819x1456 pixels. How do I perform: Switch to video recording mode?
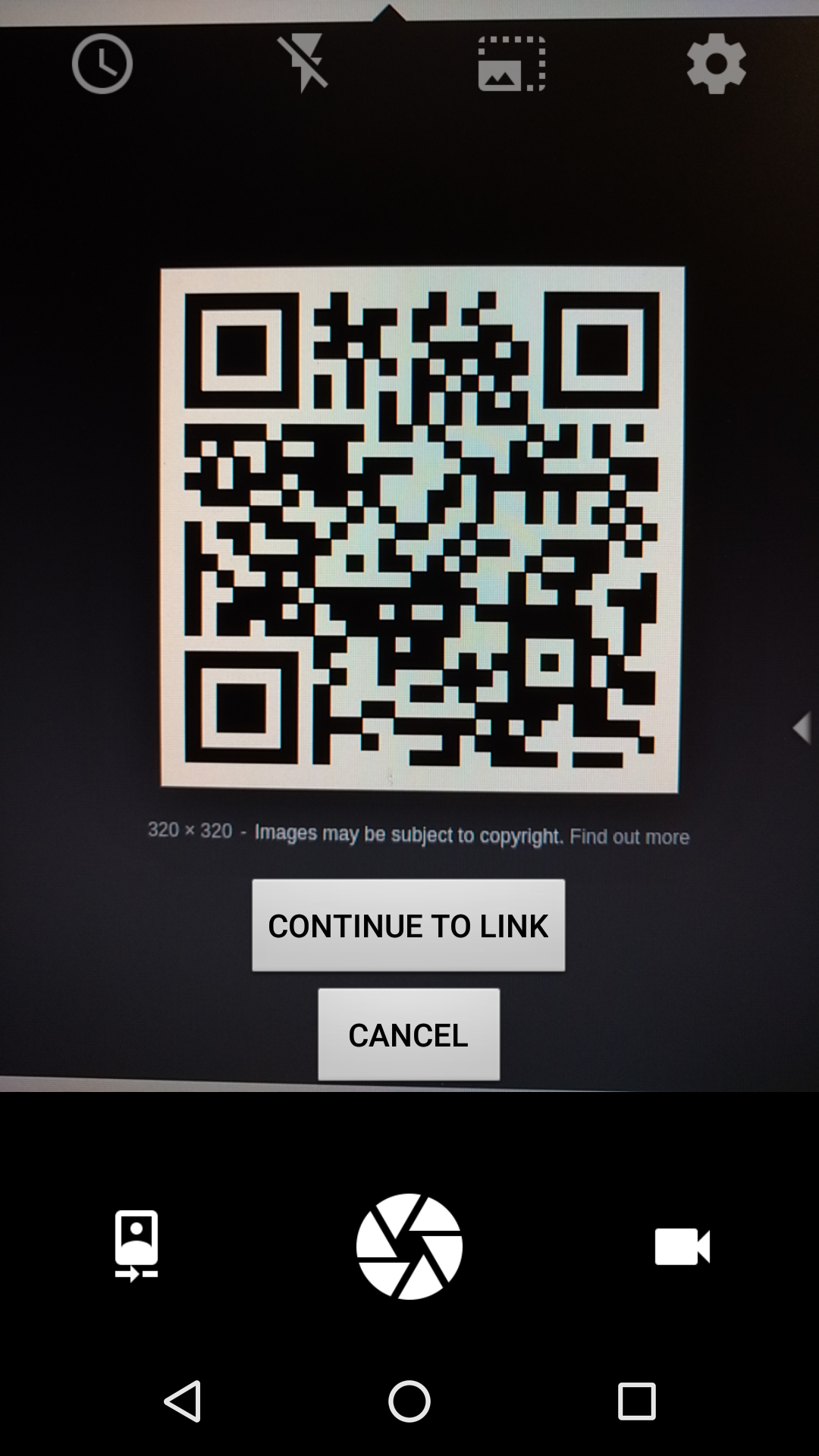click(682, 1247)
